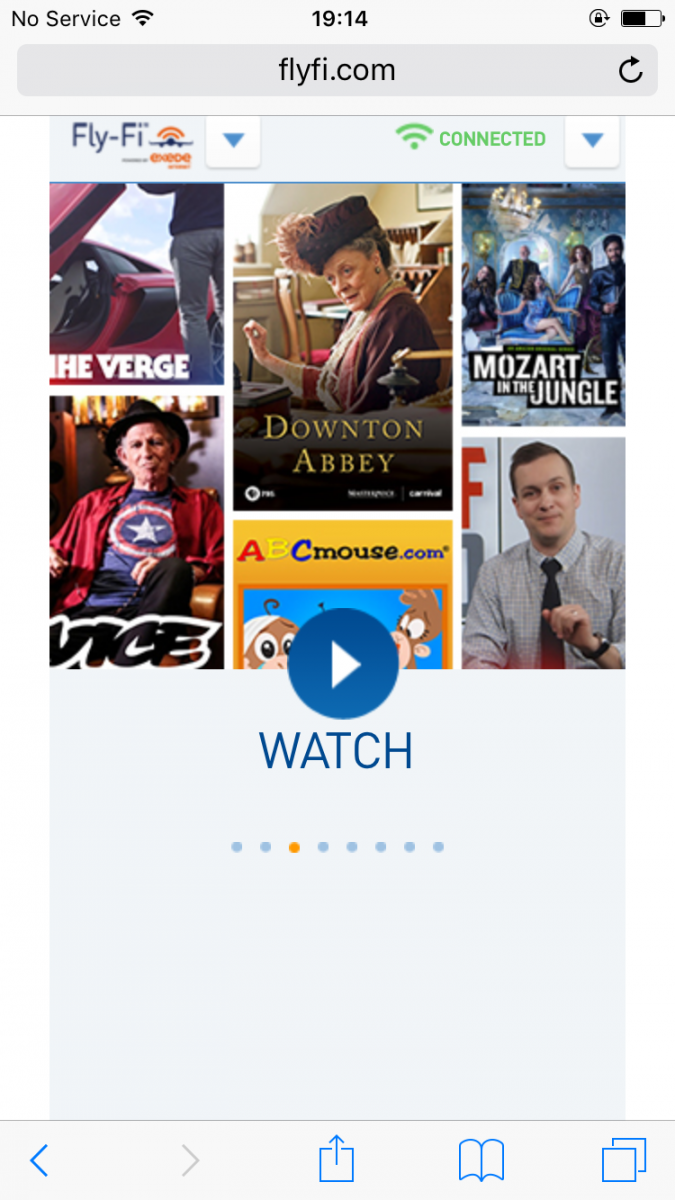
Task: Open the Safari share sheet
Action: point(337,1159)
